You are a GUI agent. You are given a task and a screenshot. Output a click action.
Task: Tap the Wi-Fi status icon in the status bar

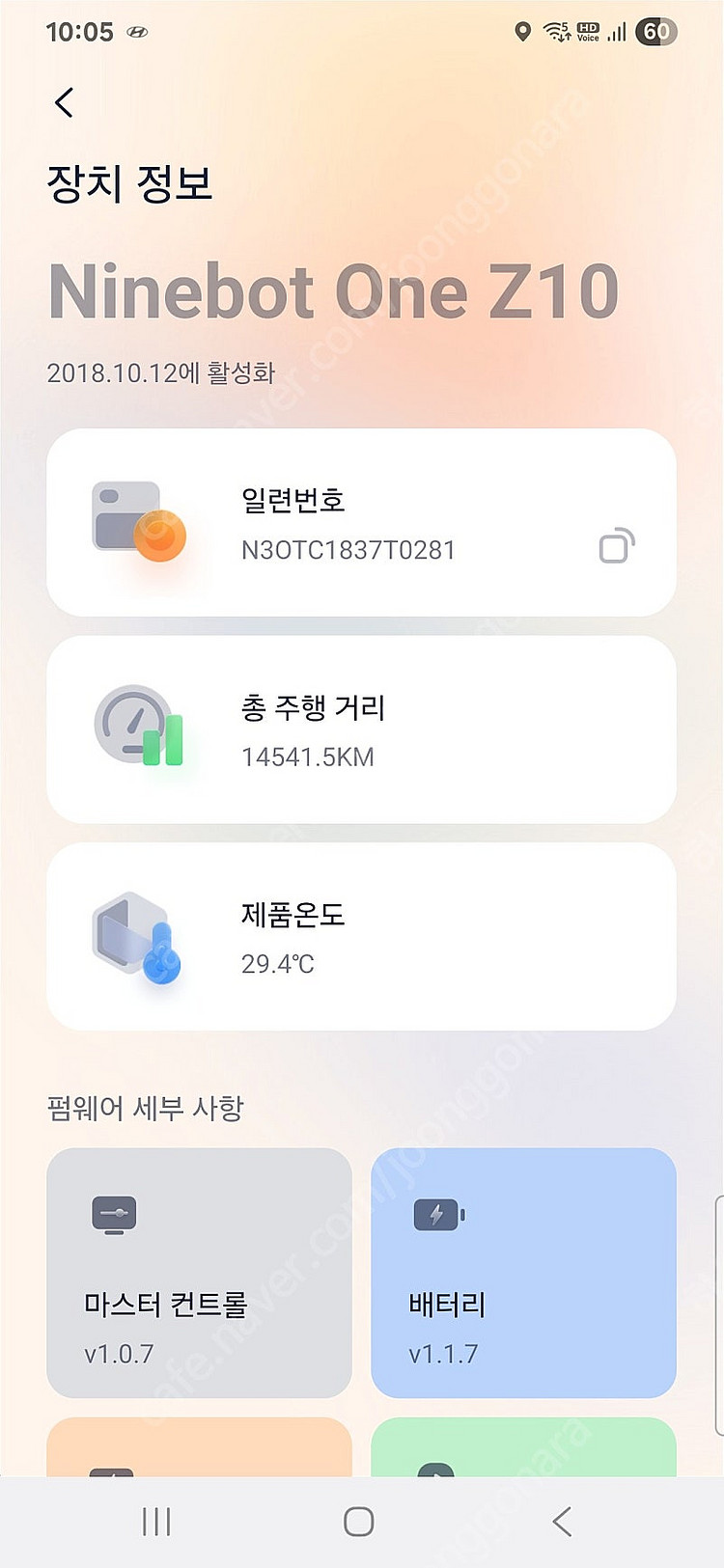coord(553,32)
